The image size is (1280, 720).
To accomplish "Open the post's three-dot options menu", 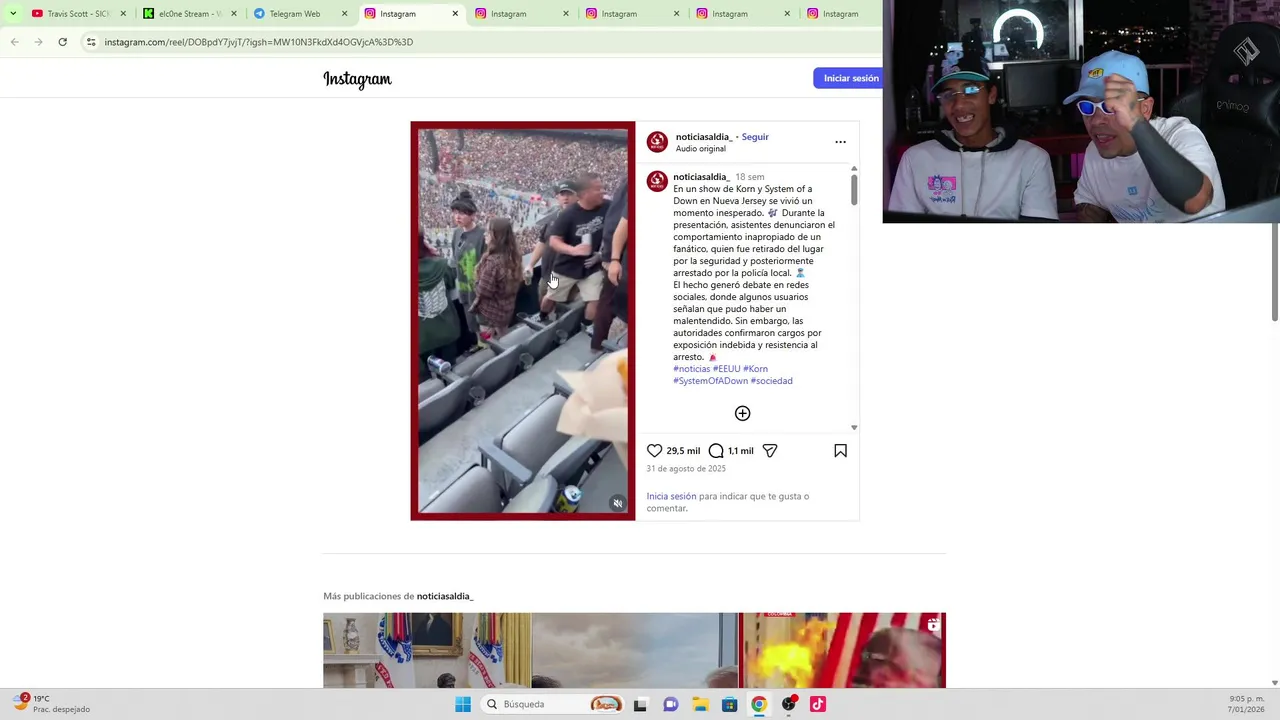I will (x=840, y=142).
